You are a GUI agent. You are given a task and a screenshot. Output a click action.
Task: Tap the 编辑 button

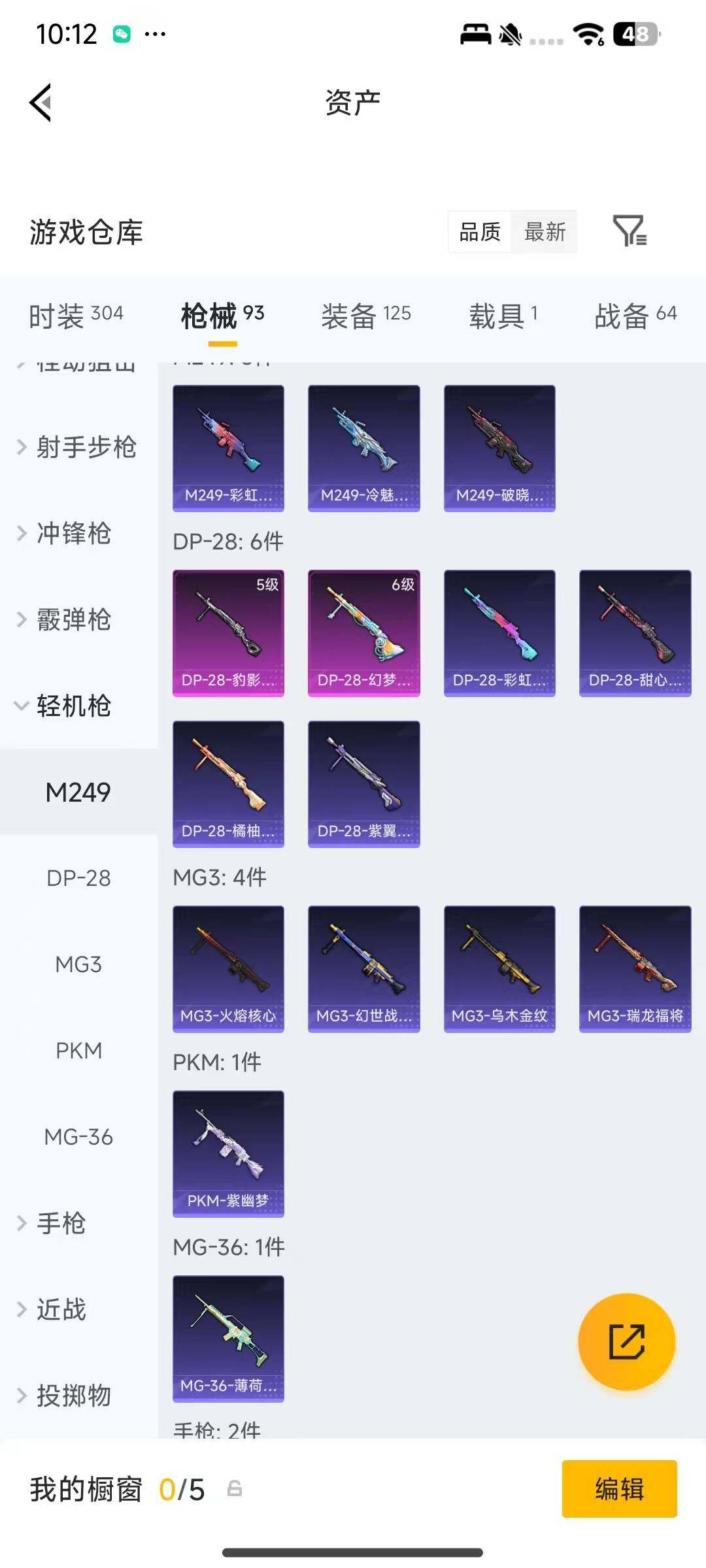[x=619, y=1489]
